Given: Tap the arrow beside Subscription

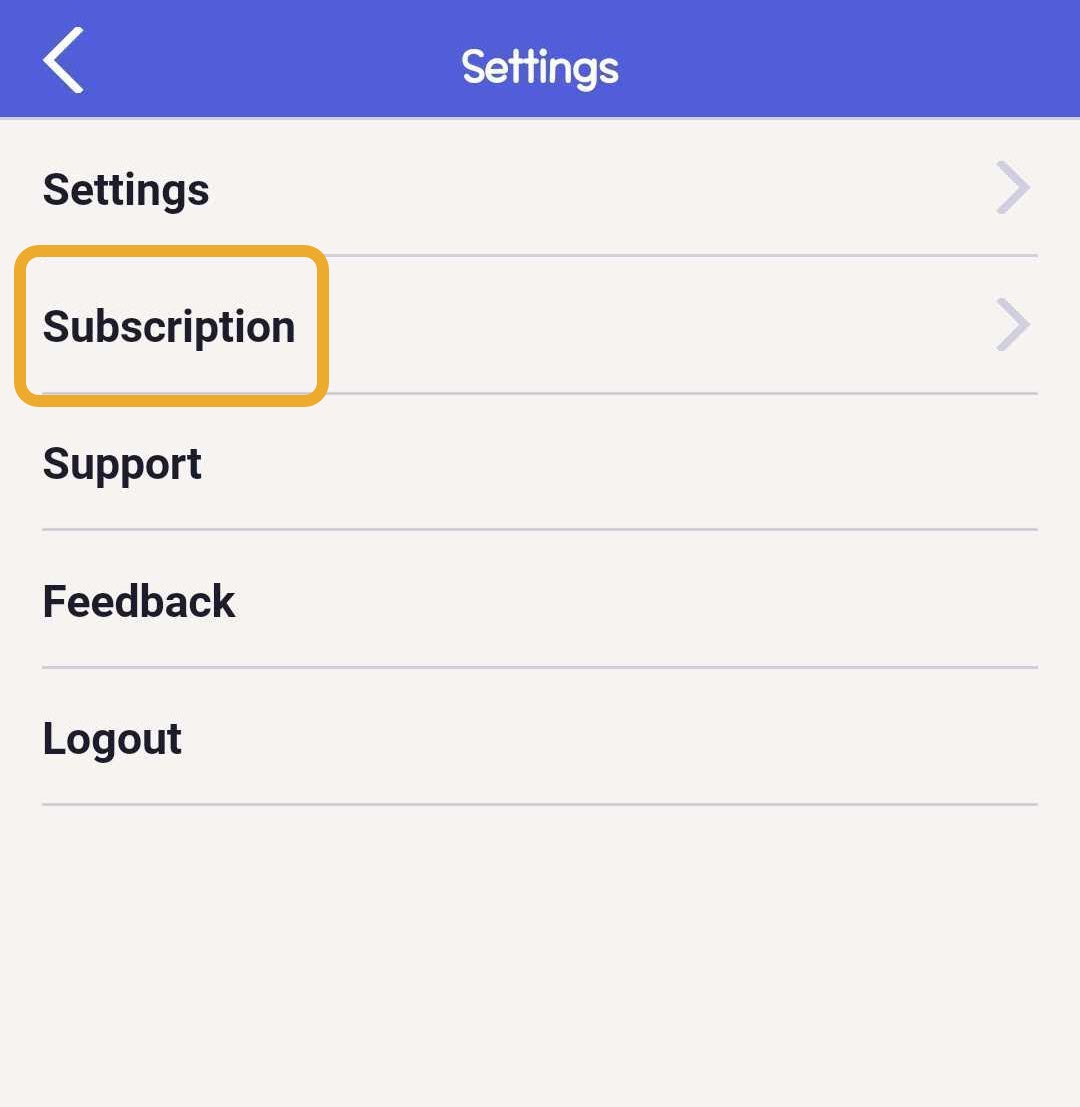Looking at the screenshot, I should click(x=1012, y=325).
